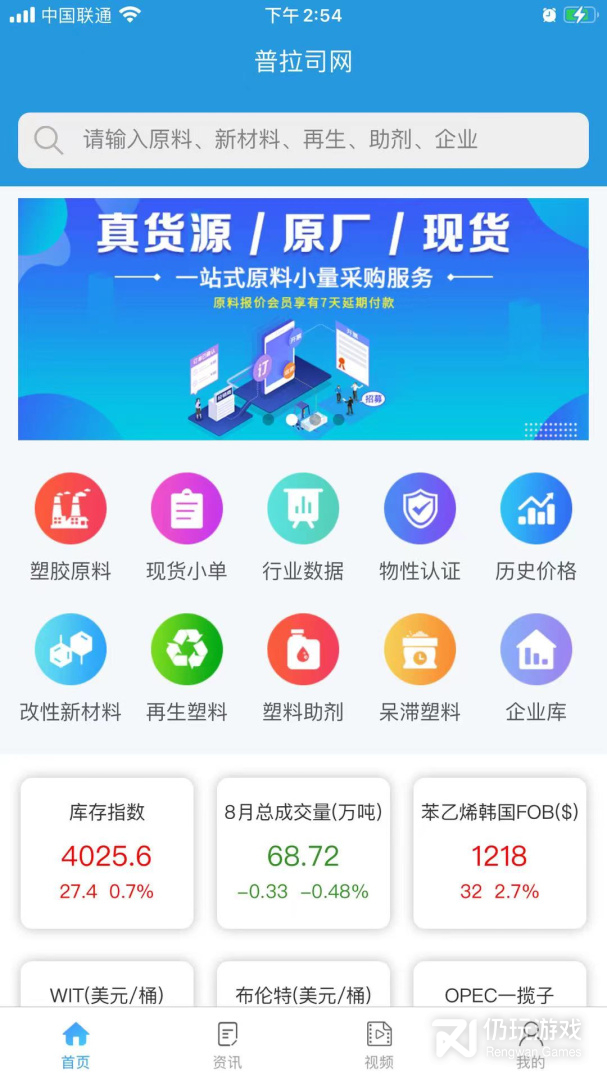The image size is (607, 1080).
Task: Open 塑料助剂 category
Action: coord(303,668)
